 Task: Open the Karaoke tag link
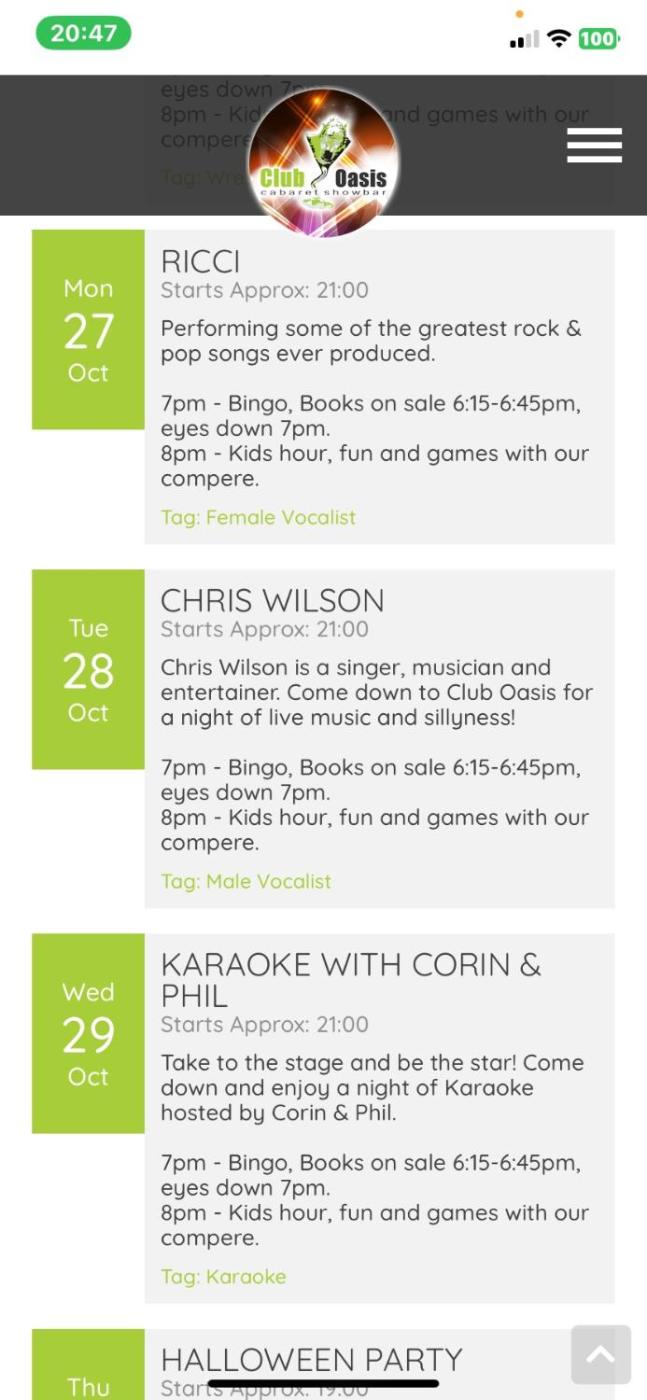245,1276
